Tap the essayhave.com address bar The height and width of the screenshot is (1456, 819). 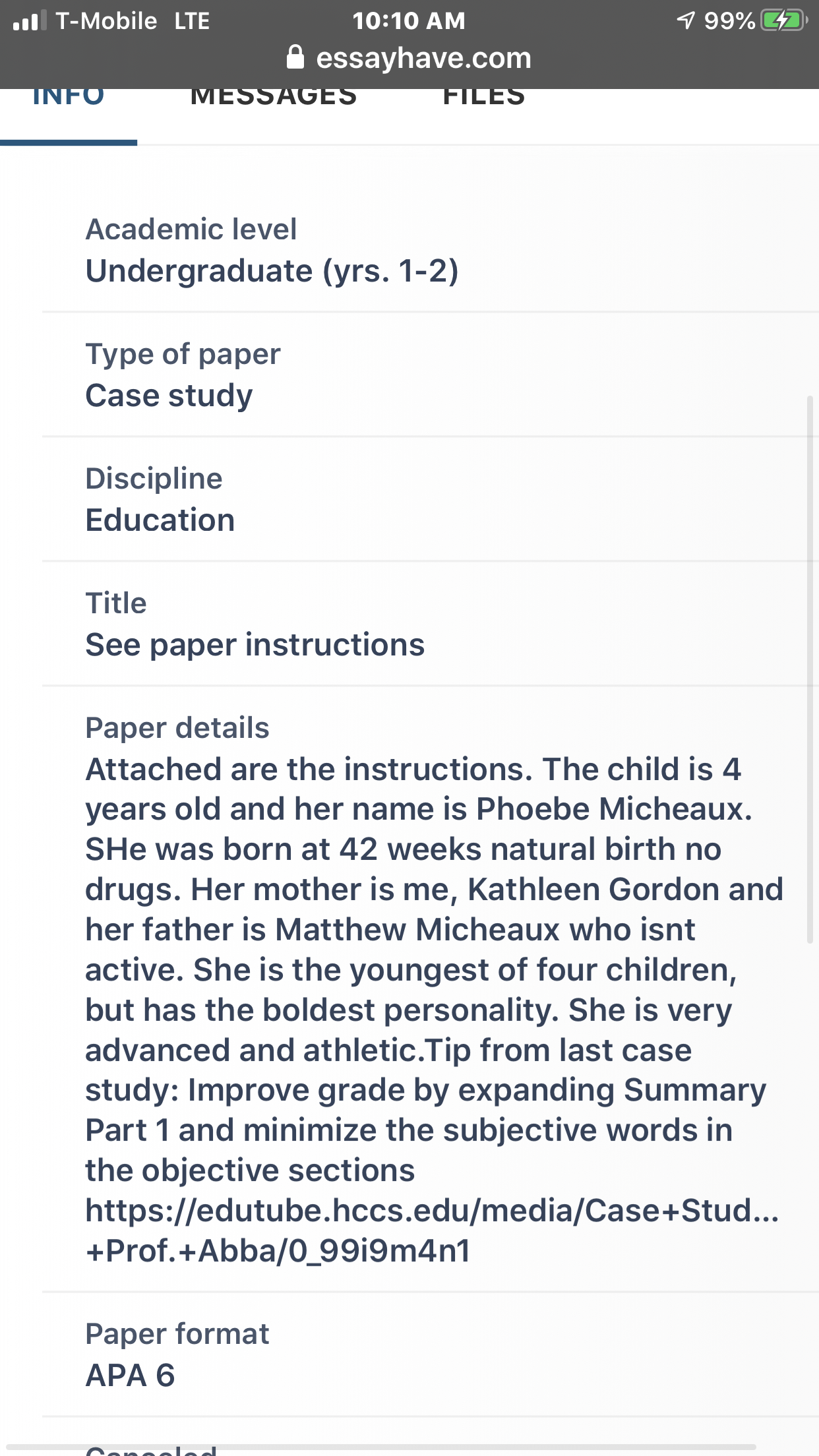(409, 58)
